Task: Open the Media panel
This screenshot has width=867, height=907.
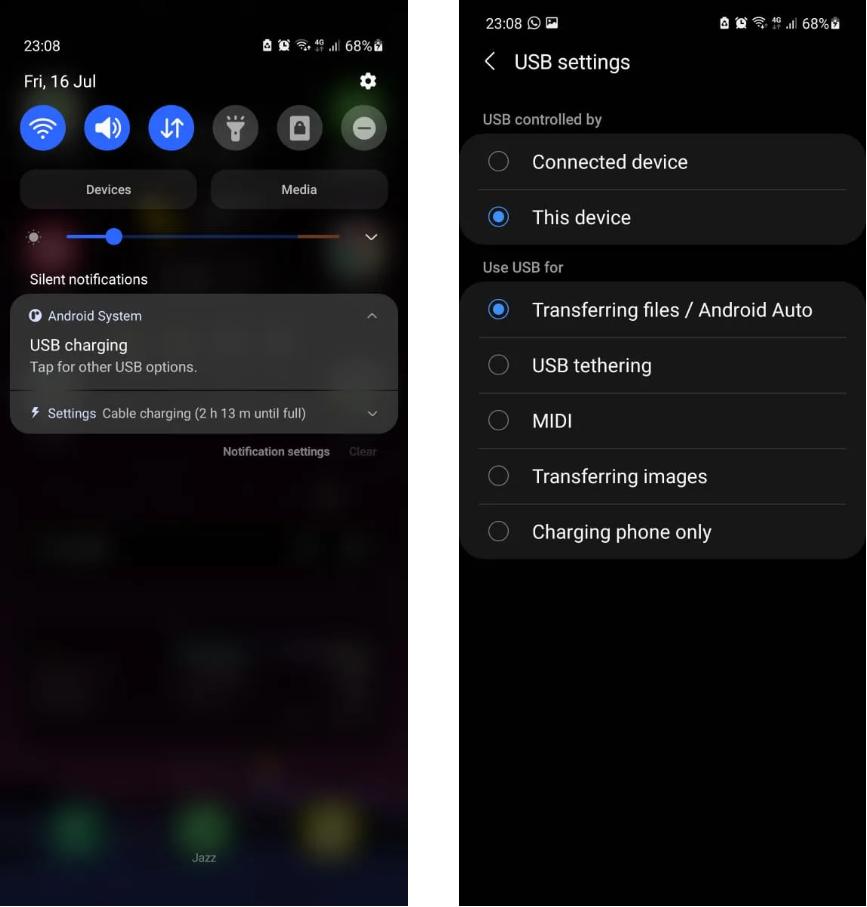Action: pos(299,189)
